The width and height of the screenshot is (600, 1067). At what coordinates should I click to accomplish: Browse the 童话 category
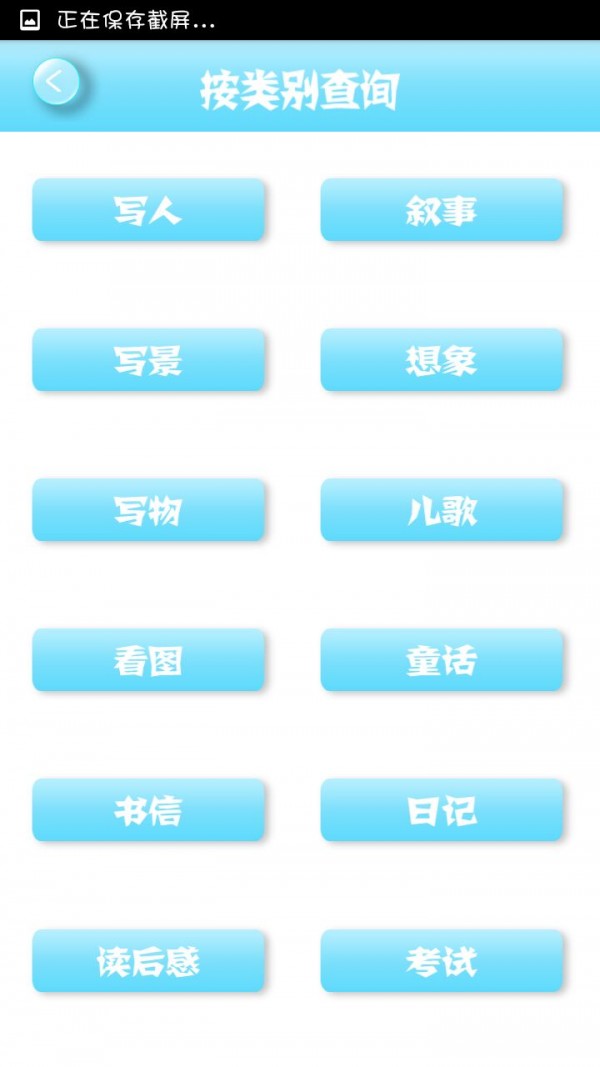point(441,660)
